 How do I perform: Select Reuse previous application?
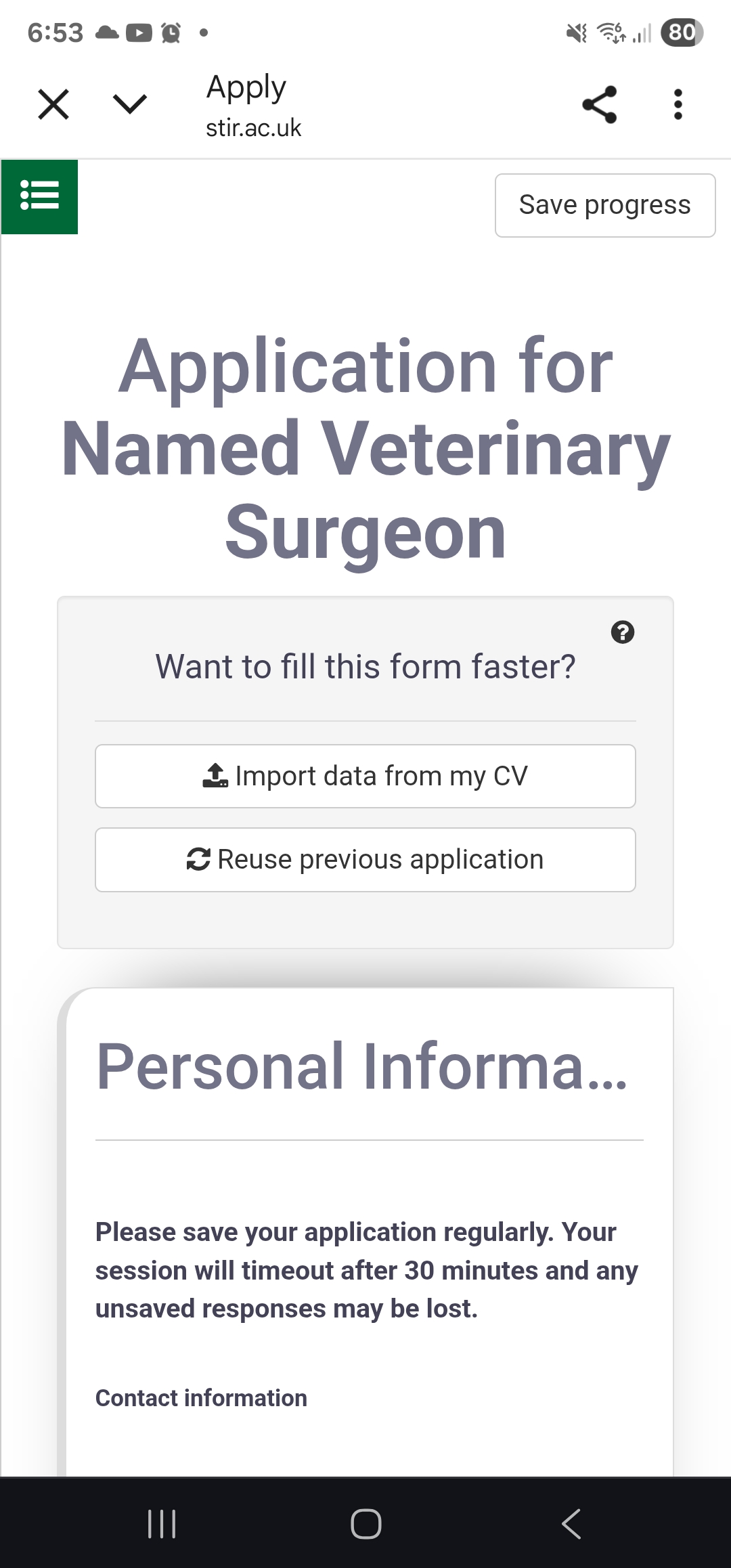(x=365, y=859)
